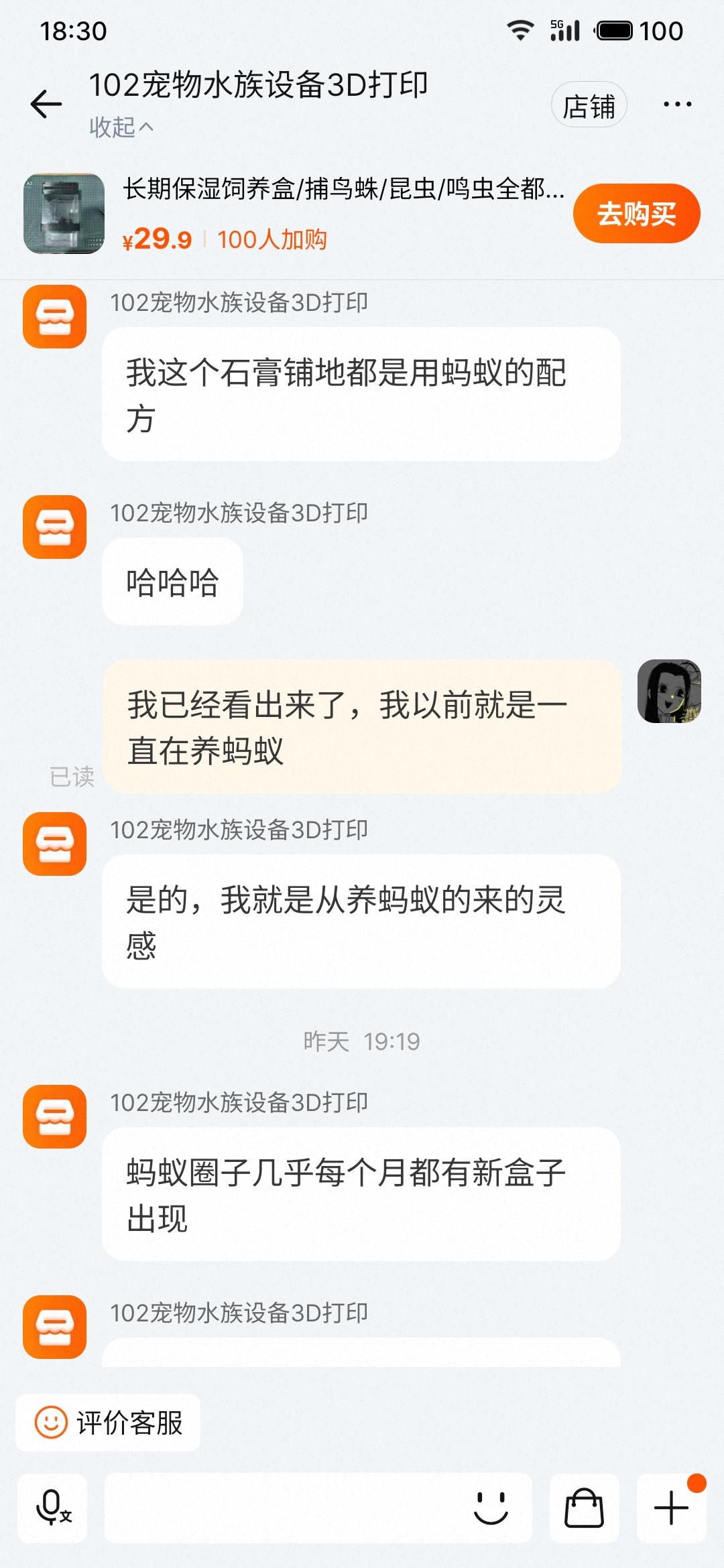Open the plus attachments menu

[x=671, y=1508]
